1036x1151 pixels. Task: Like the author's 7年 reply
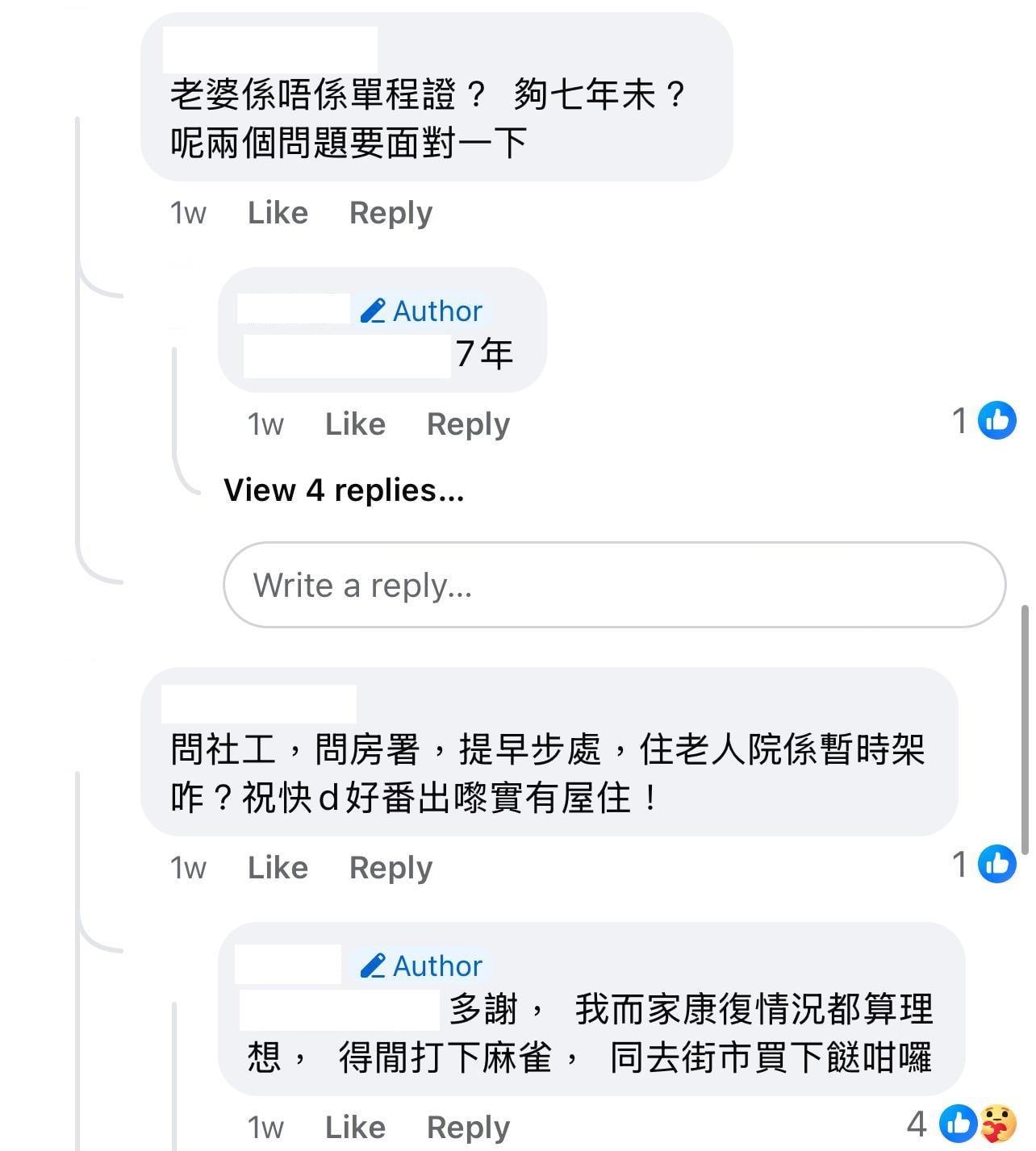355,424
